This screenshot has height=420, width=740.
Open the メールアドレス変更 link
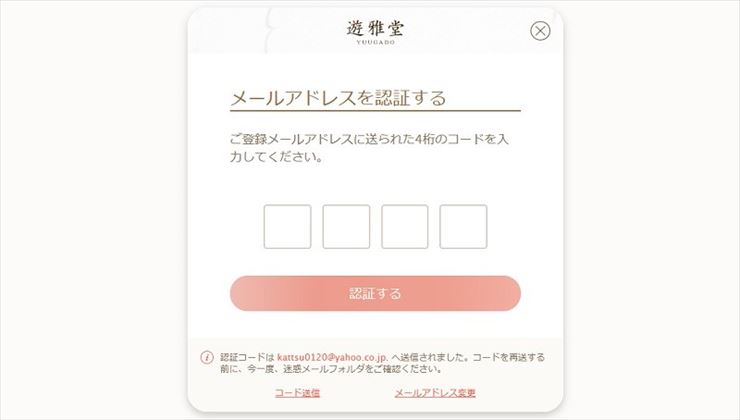[435, 393]
